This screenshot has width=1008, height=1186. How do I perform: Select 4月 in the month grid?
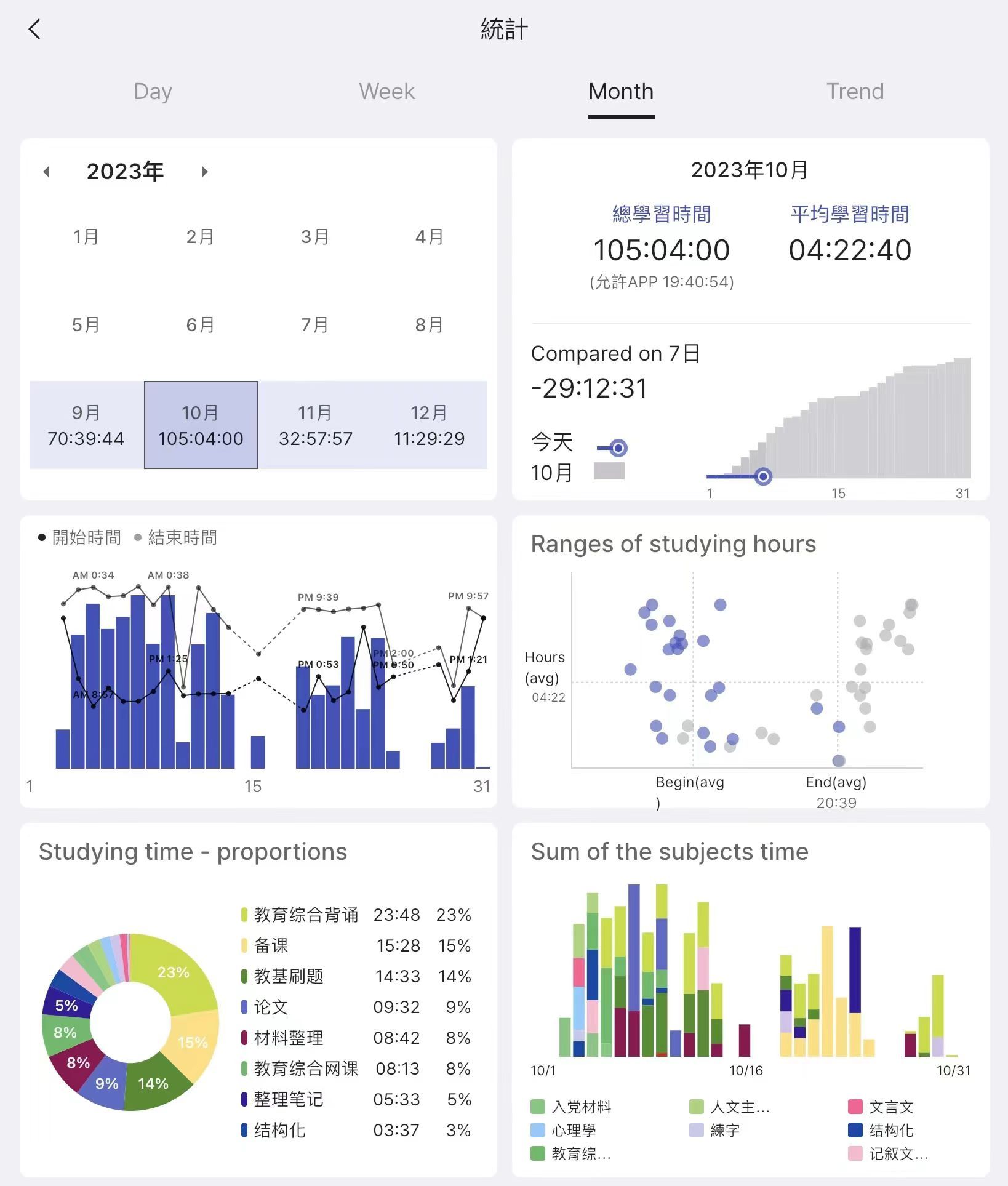[x=430, y=237]
